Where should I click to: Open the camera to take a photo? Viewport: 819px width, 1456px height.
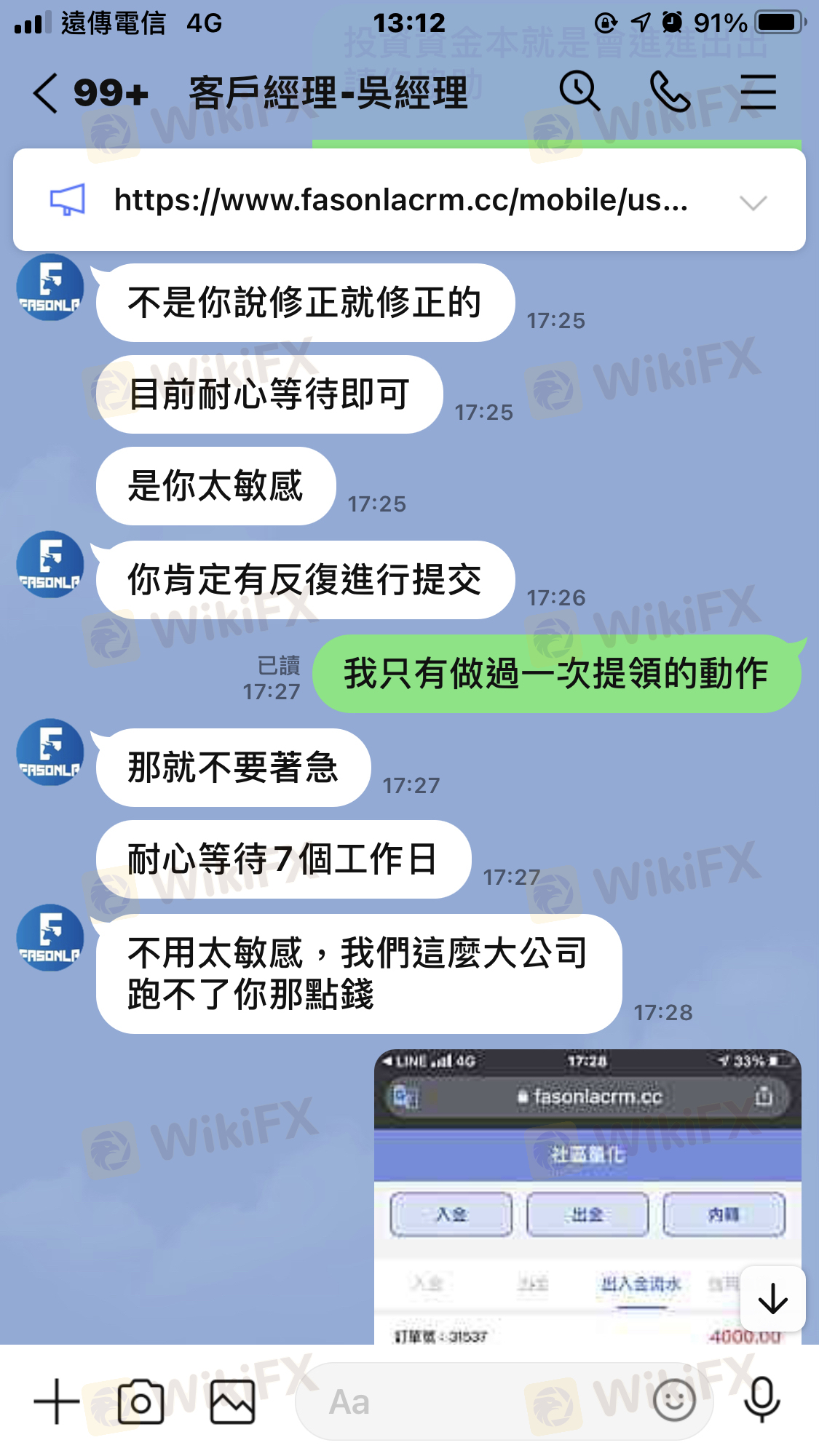(x=141, y=1401)
